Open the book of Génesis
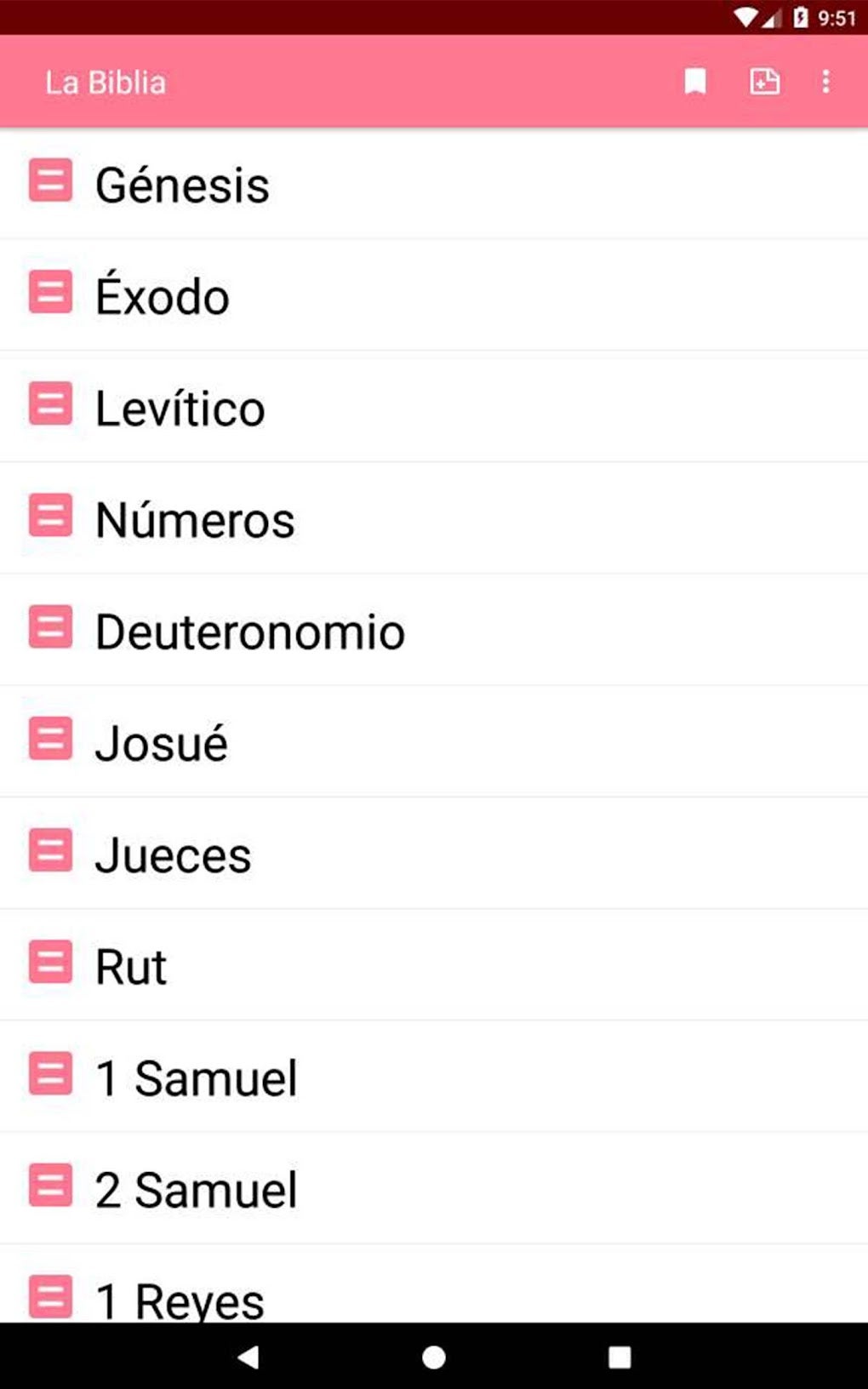The width and height of the screenshot is (868, 1389). coord(182,185)
